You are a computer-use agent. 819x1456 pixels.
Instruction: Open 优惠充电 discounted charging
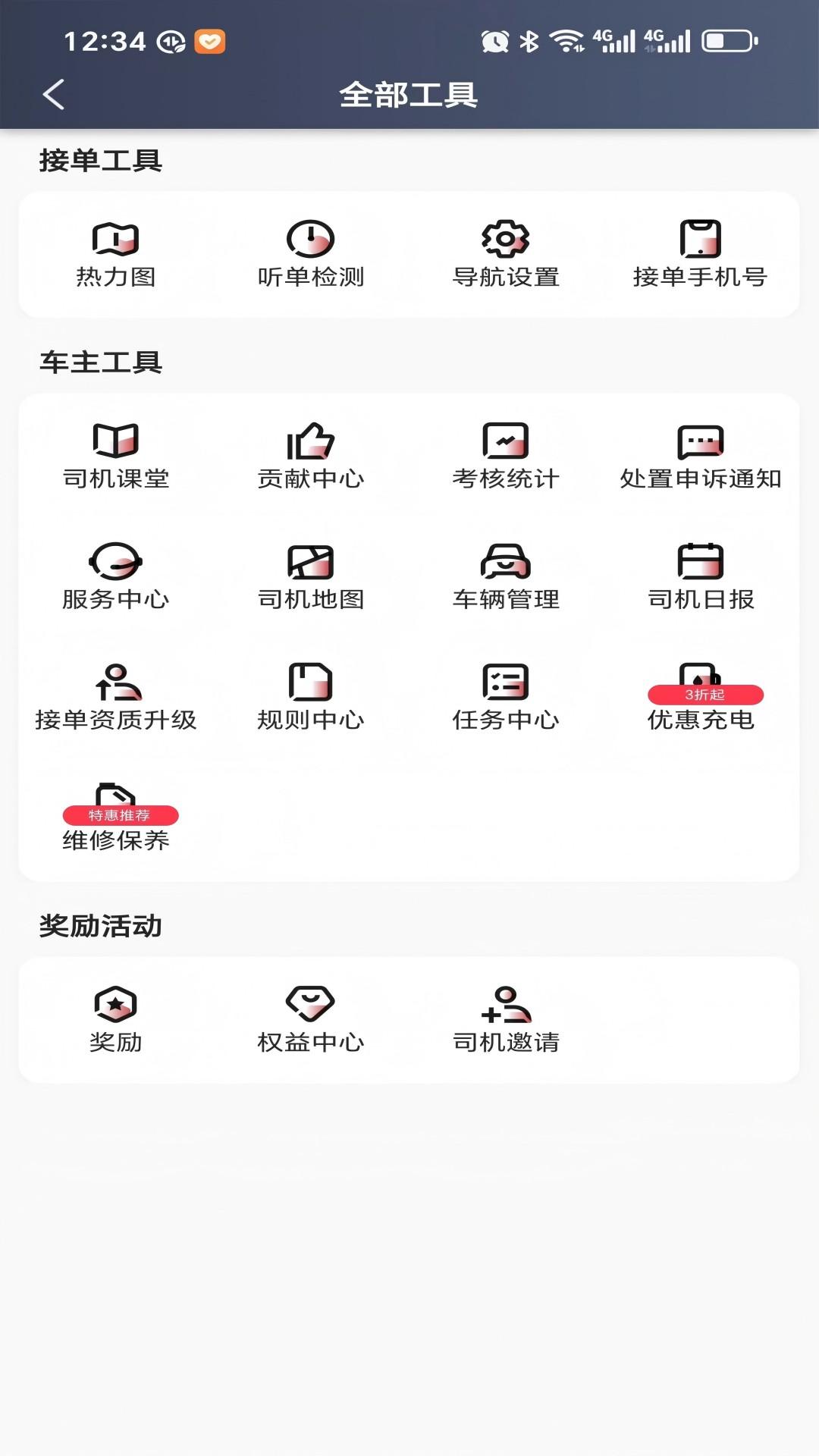click(701, 698)
